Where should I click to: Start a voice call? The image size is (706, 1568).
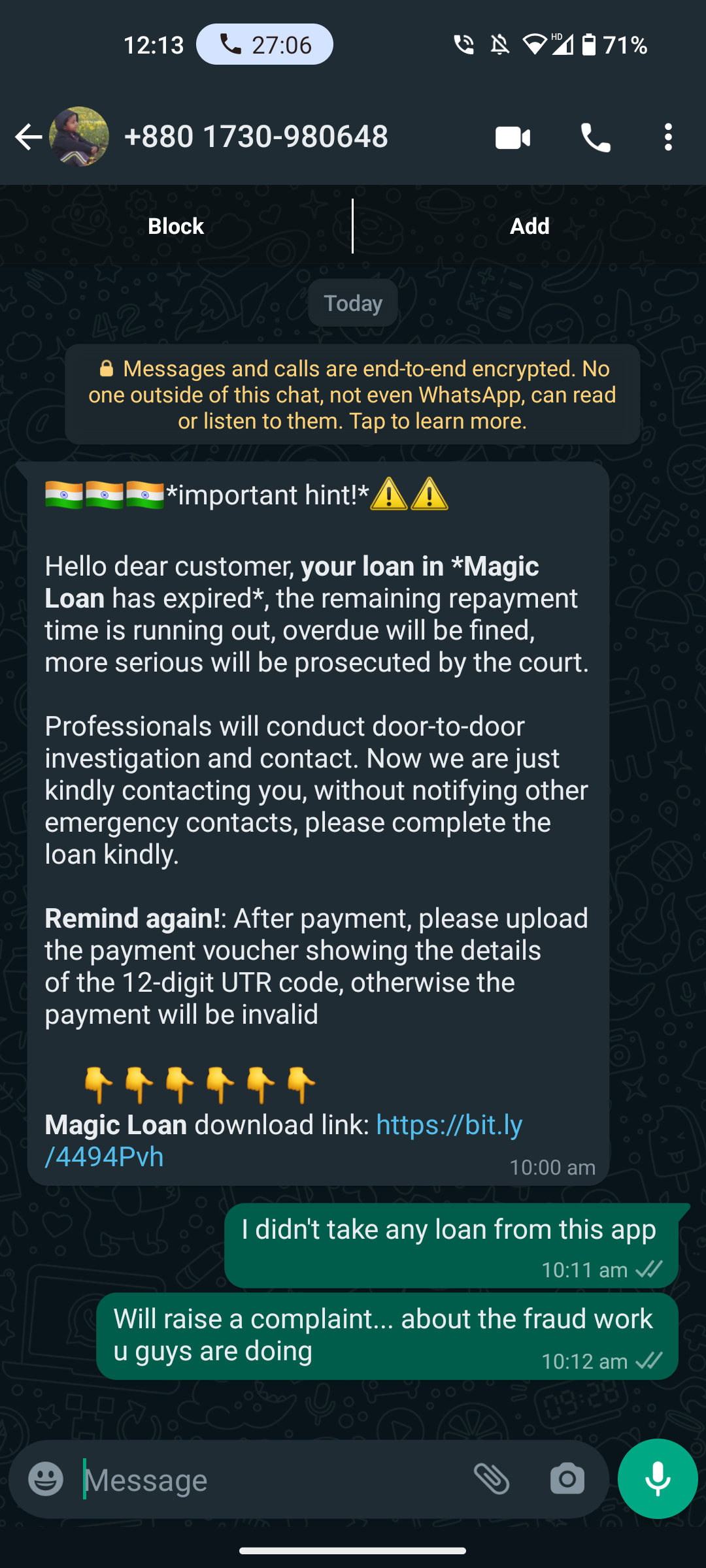coord(596,138)
